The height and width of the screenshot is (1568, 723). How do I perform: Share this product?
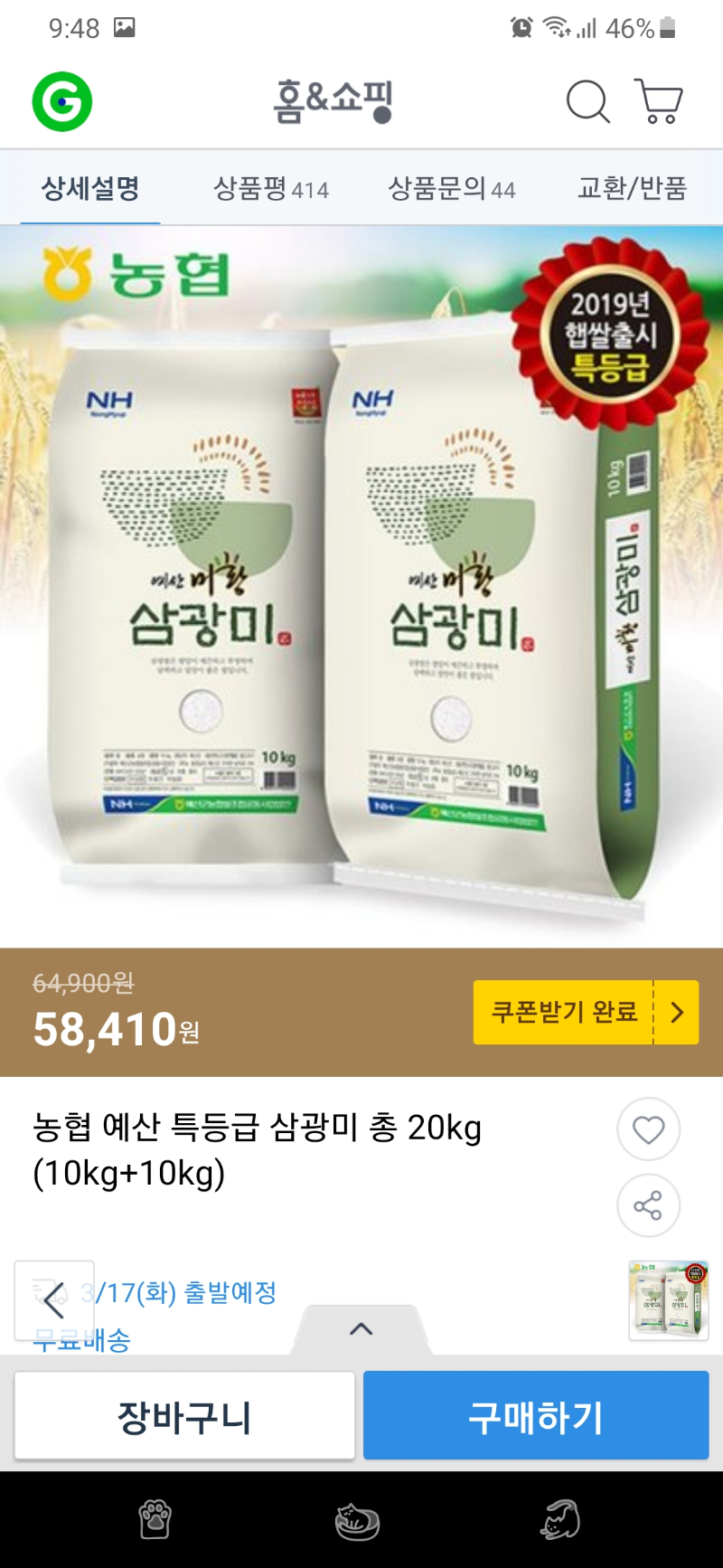click(x=648, y=1205)
